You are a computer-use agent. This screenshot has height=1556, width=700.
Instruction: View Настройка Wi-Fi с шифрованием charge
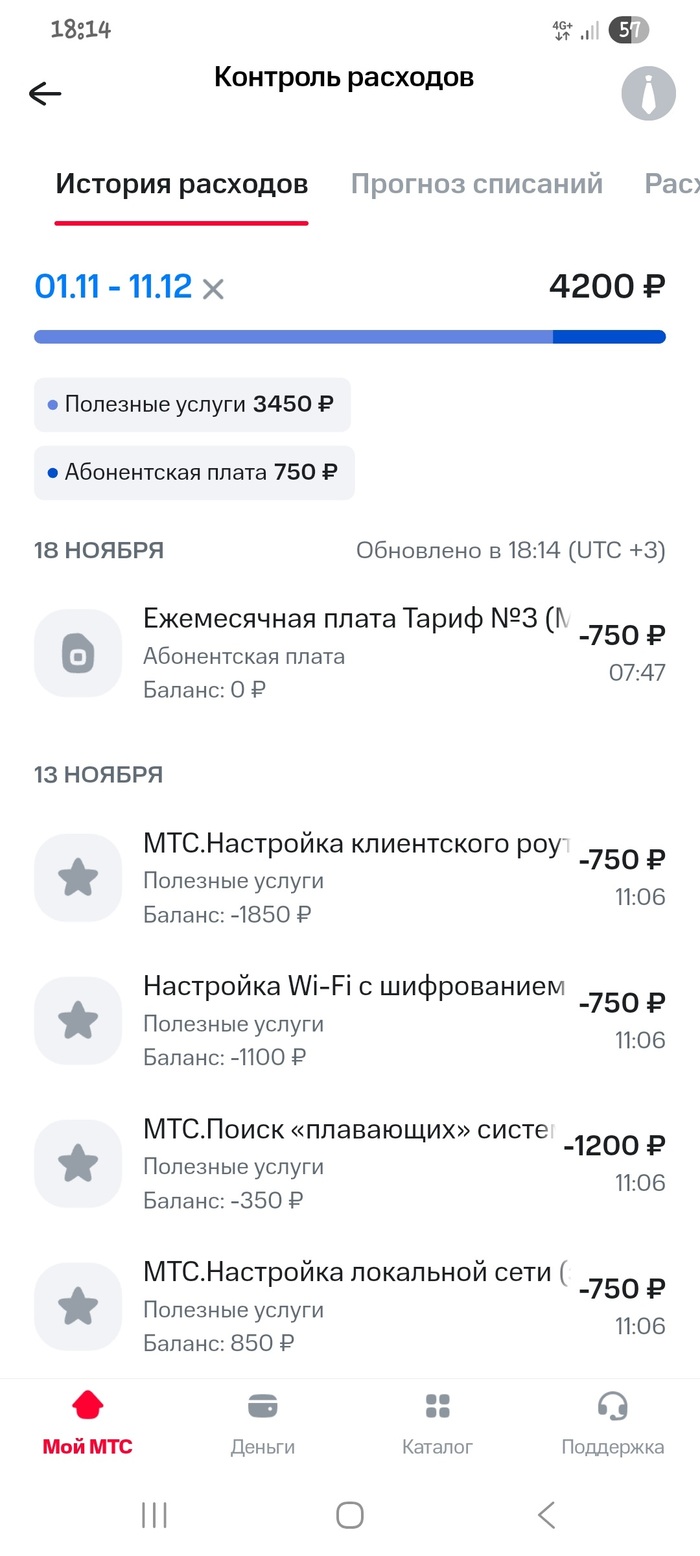(x=350, y=1021)
